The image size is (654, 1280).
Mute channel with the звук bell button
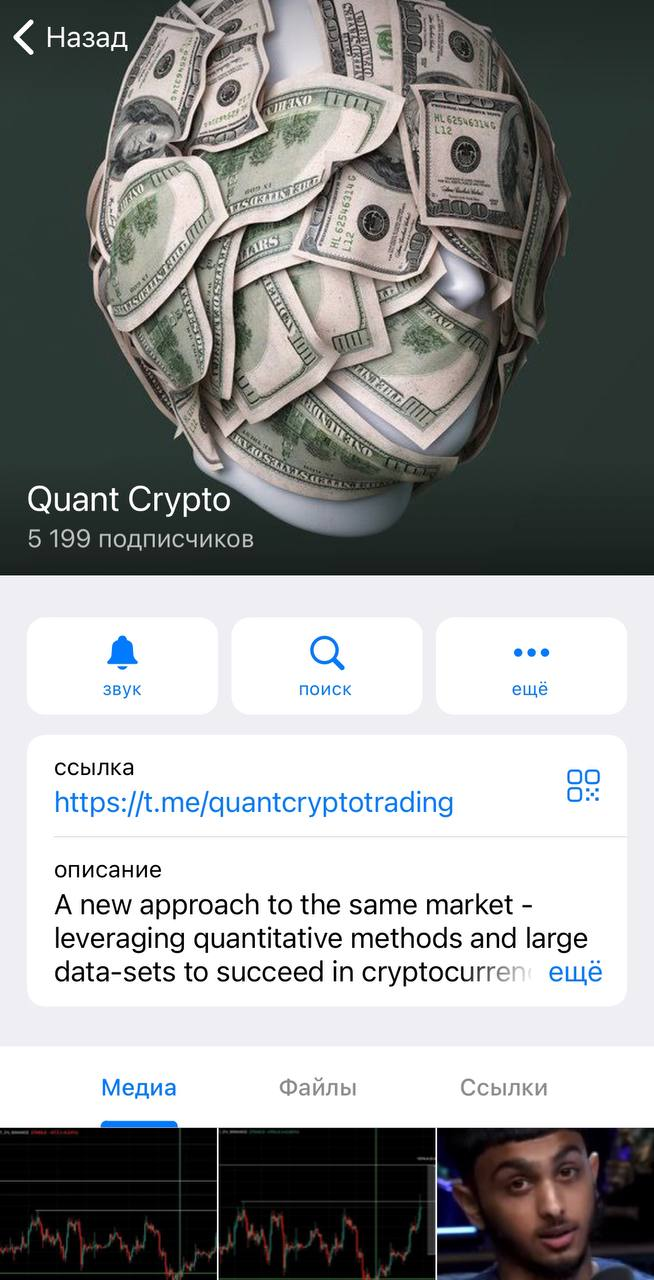pos(122,665)
